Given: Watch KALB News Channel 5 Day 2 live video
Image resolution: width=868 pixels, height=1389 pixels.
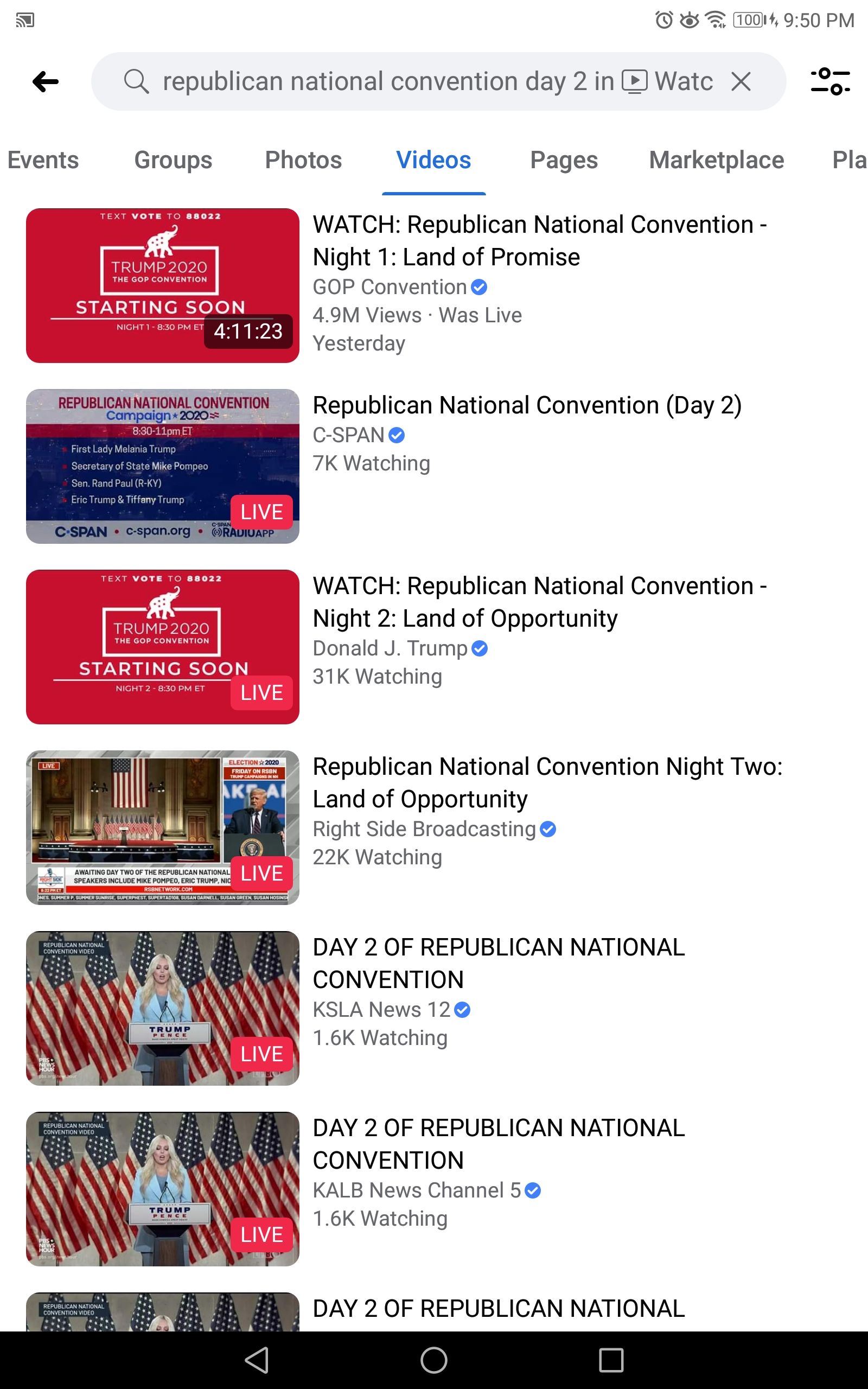Looking at the screenshot, I should (x=434, y=1189).
